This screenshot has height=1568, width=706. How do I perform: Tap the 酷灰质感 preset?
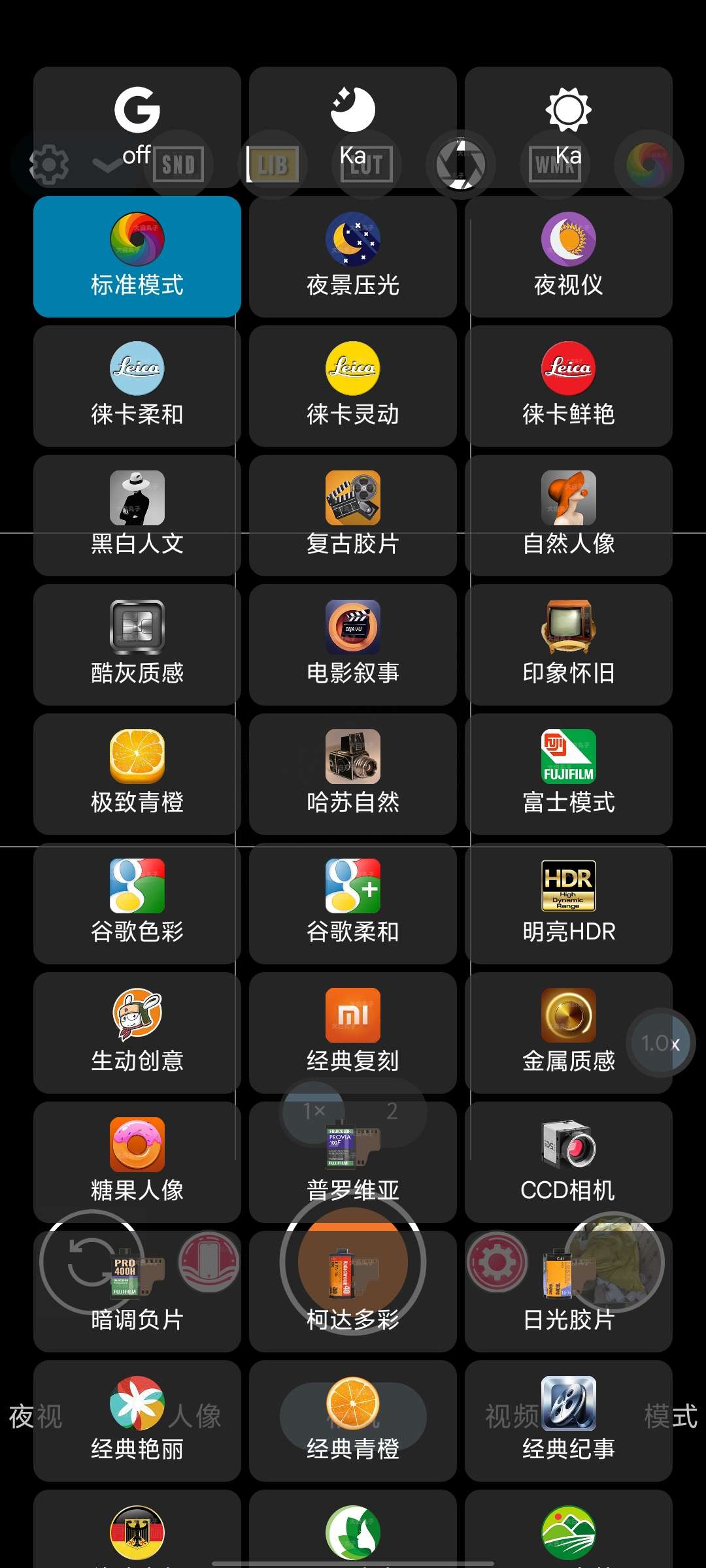tap(137, 645)
